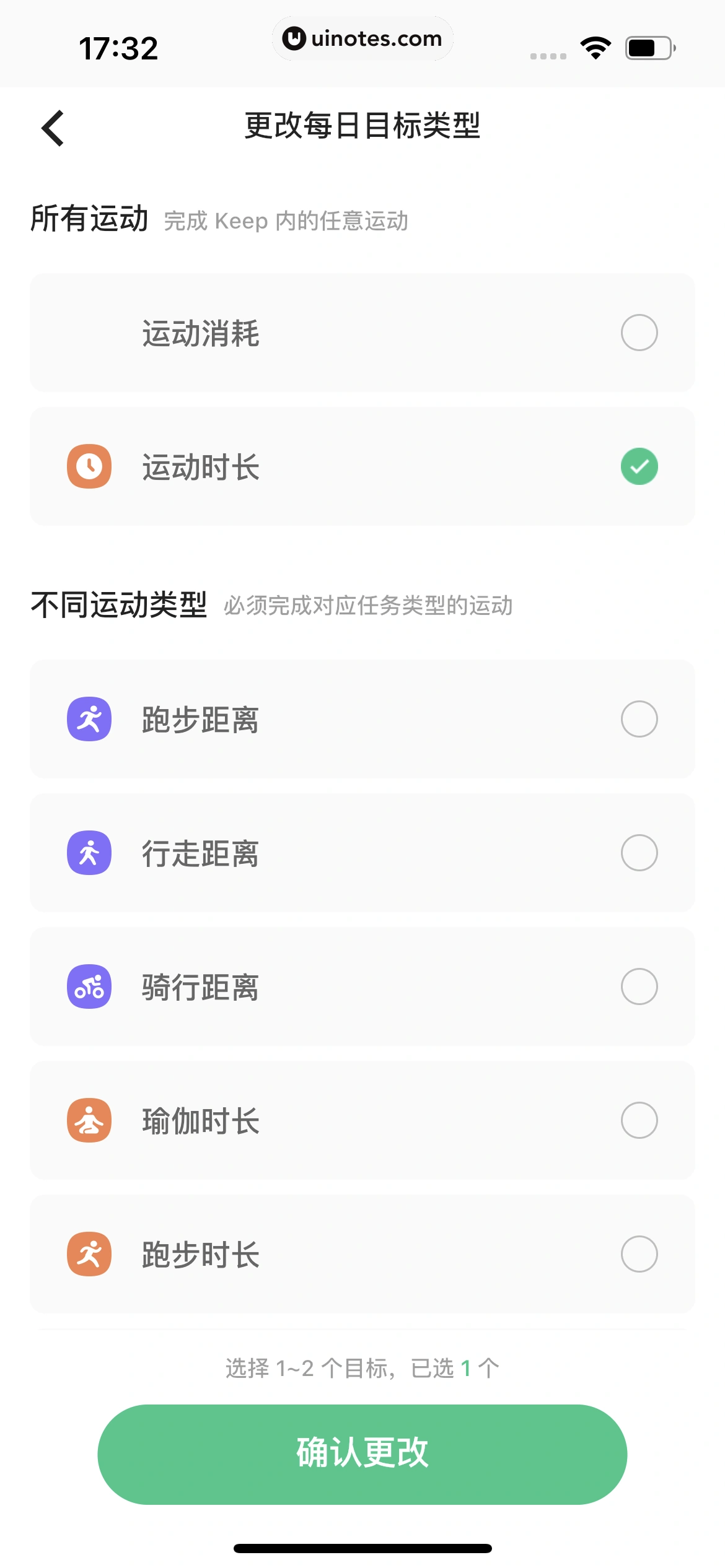Click the purple running icon for 跑步距离
Screen dimensions: 725x1568
(x=89, y=718)
